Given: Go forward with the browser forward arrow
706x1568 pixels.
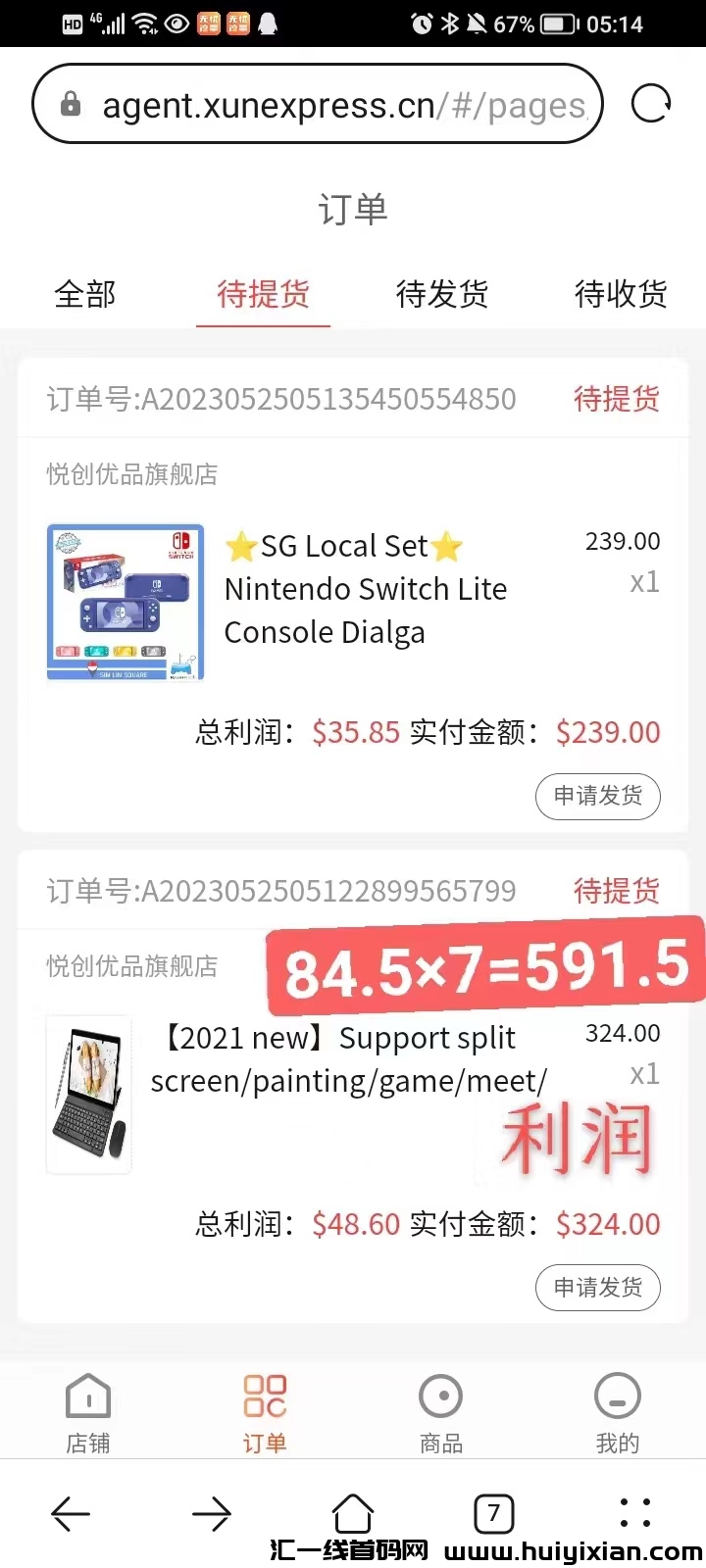Looking at the screenshot, I should point(212,1514).
